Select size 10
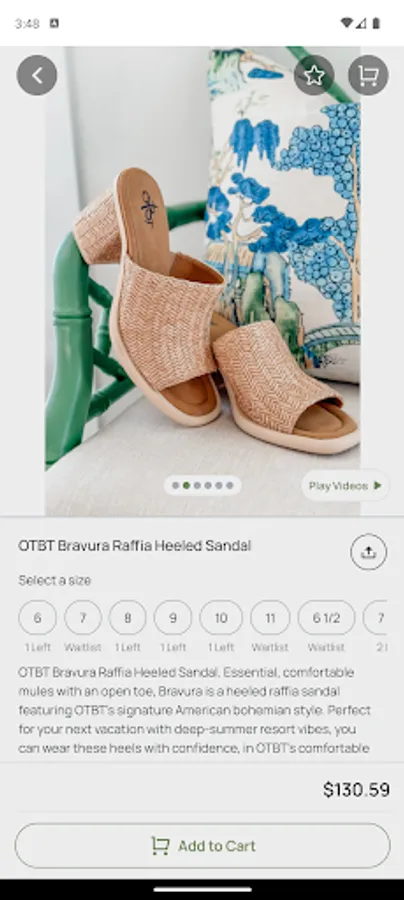Screen dimensions: 404x900 tap(221, 618)
